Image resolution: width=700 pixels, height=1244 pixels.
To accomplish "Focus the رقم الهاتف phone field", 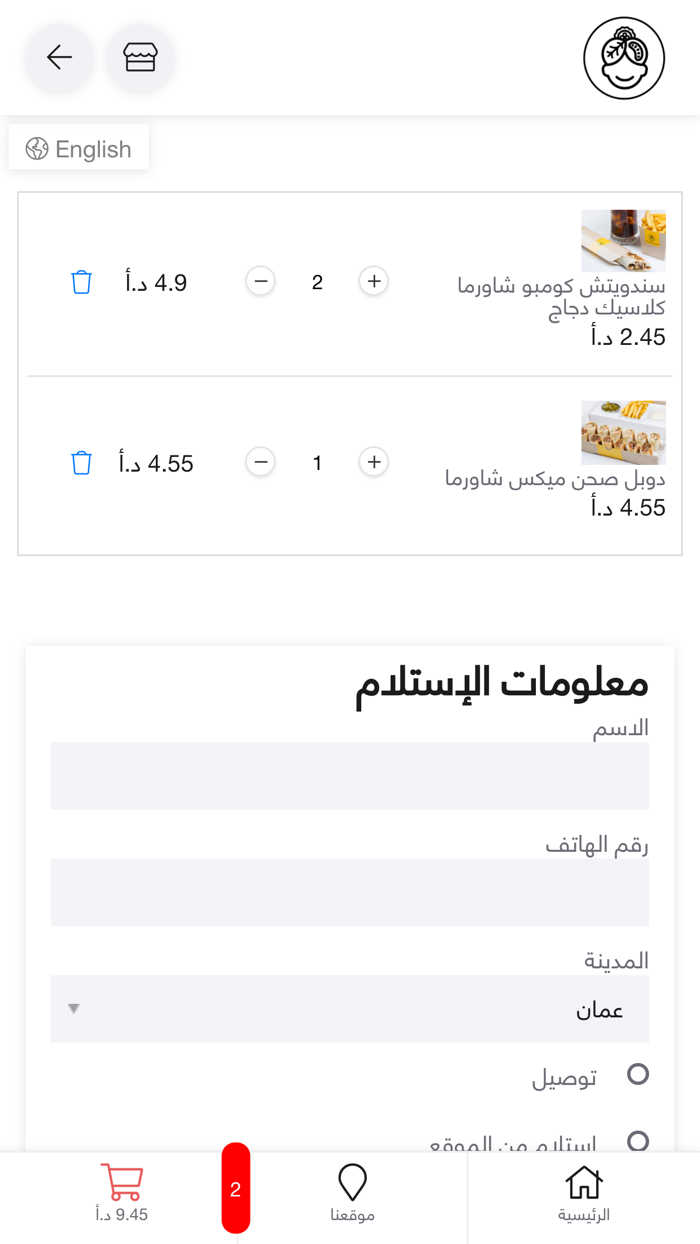I will pos(350,892).
